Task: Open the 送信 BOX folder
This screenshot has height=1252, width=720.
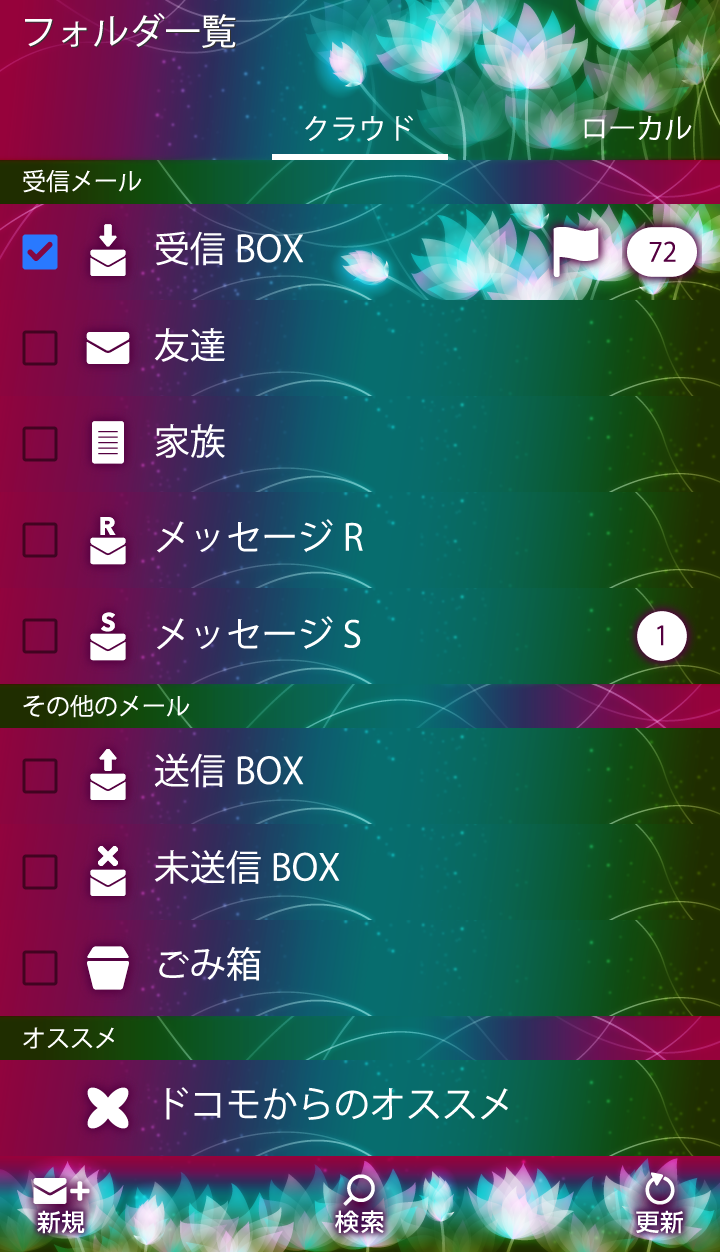Action: pos(230,772)
